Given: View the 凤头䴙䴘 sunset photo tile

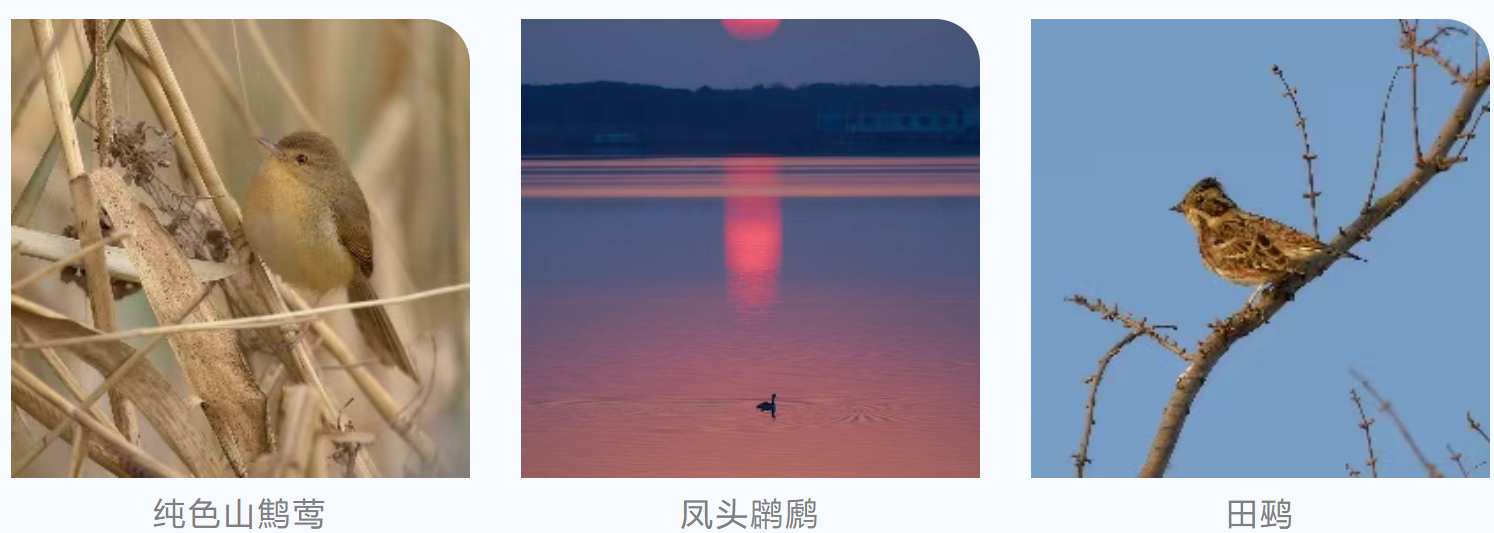Looking at the screenshot, I should pyautogui.click(x=750, y=248).
